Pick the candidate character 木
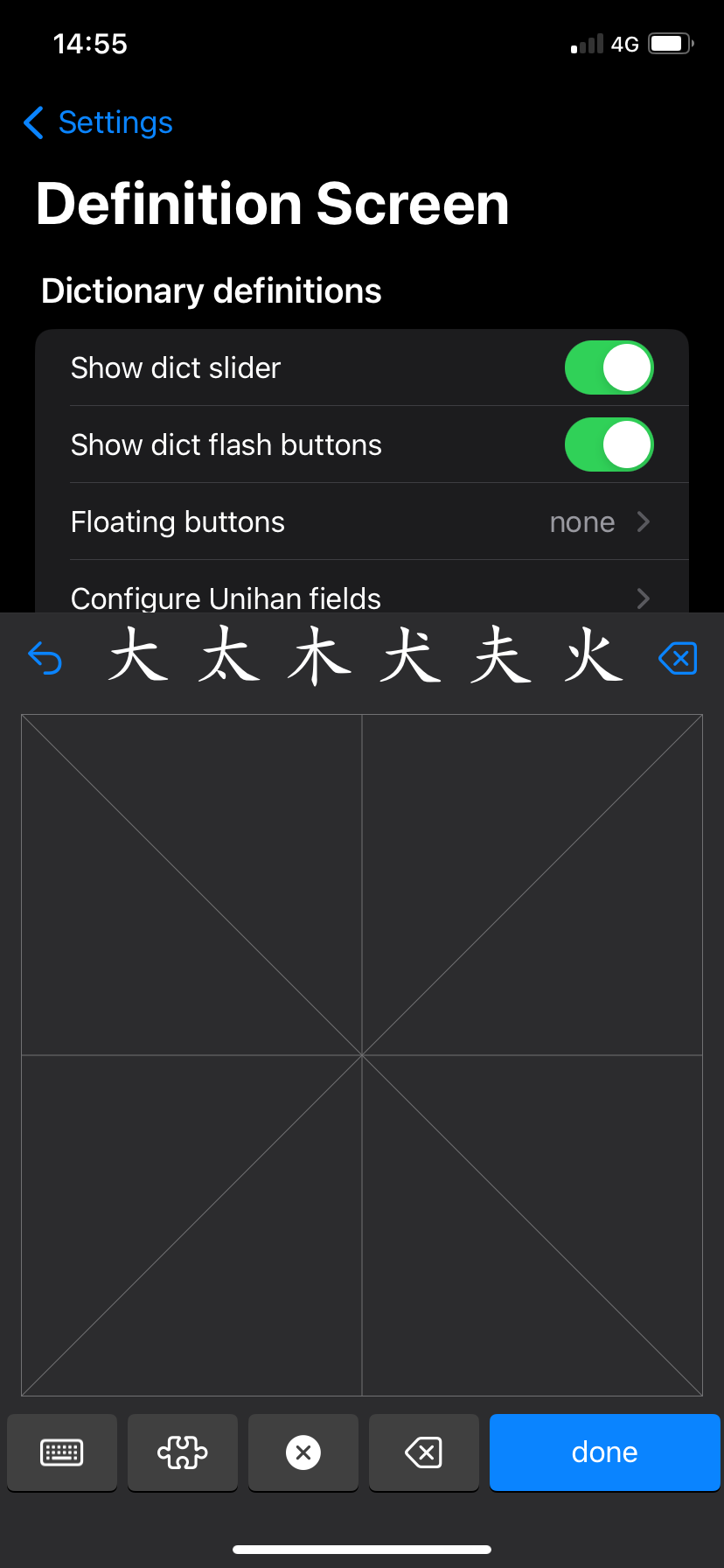Image resolution: width=724 pixels, height=1568 pixels. click(320, 656)
